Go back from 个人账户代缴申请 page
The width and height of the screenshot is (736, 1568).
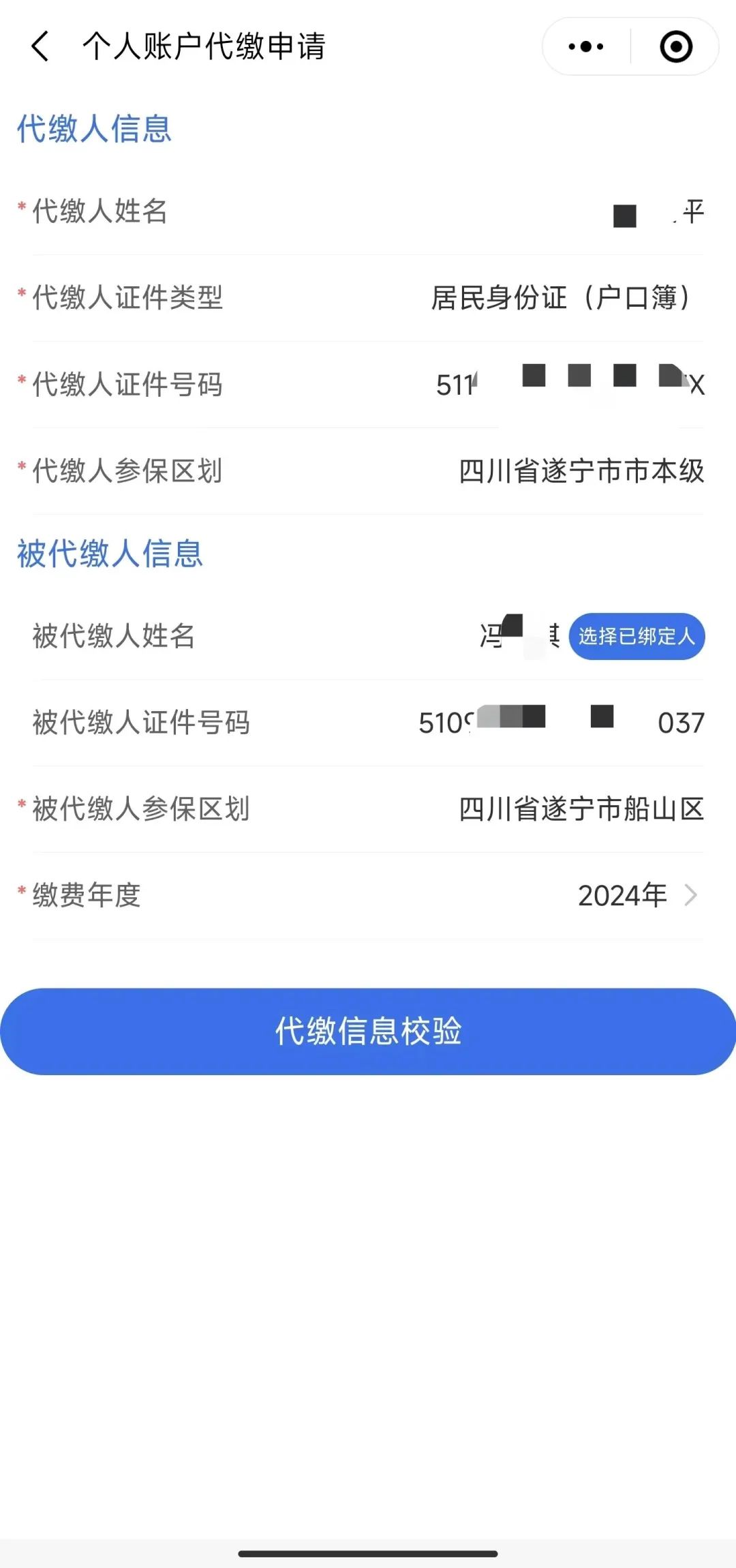[41, 46]
